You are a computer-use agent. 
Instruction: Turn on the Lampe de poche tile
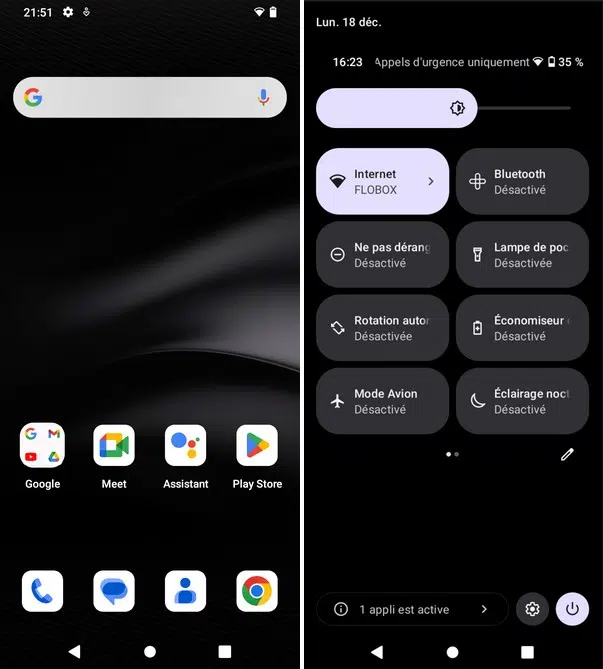[x=522, y=255]
